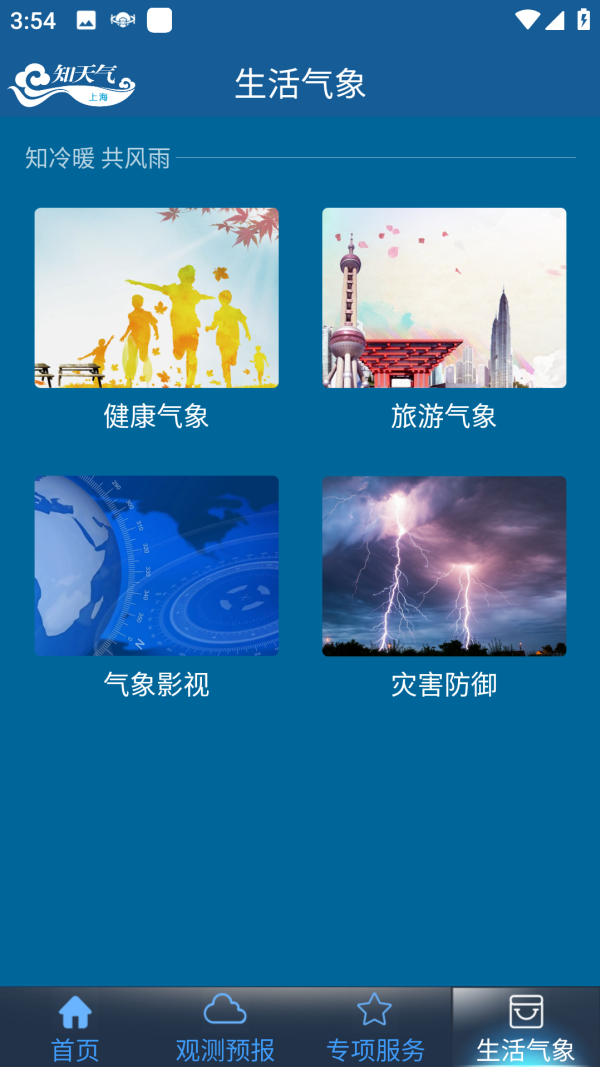Screen dimensions: 600x1067
Task: Select the 生活气象 tab
Action: tap(525, 1028)
